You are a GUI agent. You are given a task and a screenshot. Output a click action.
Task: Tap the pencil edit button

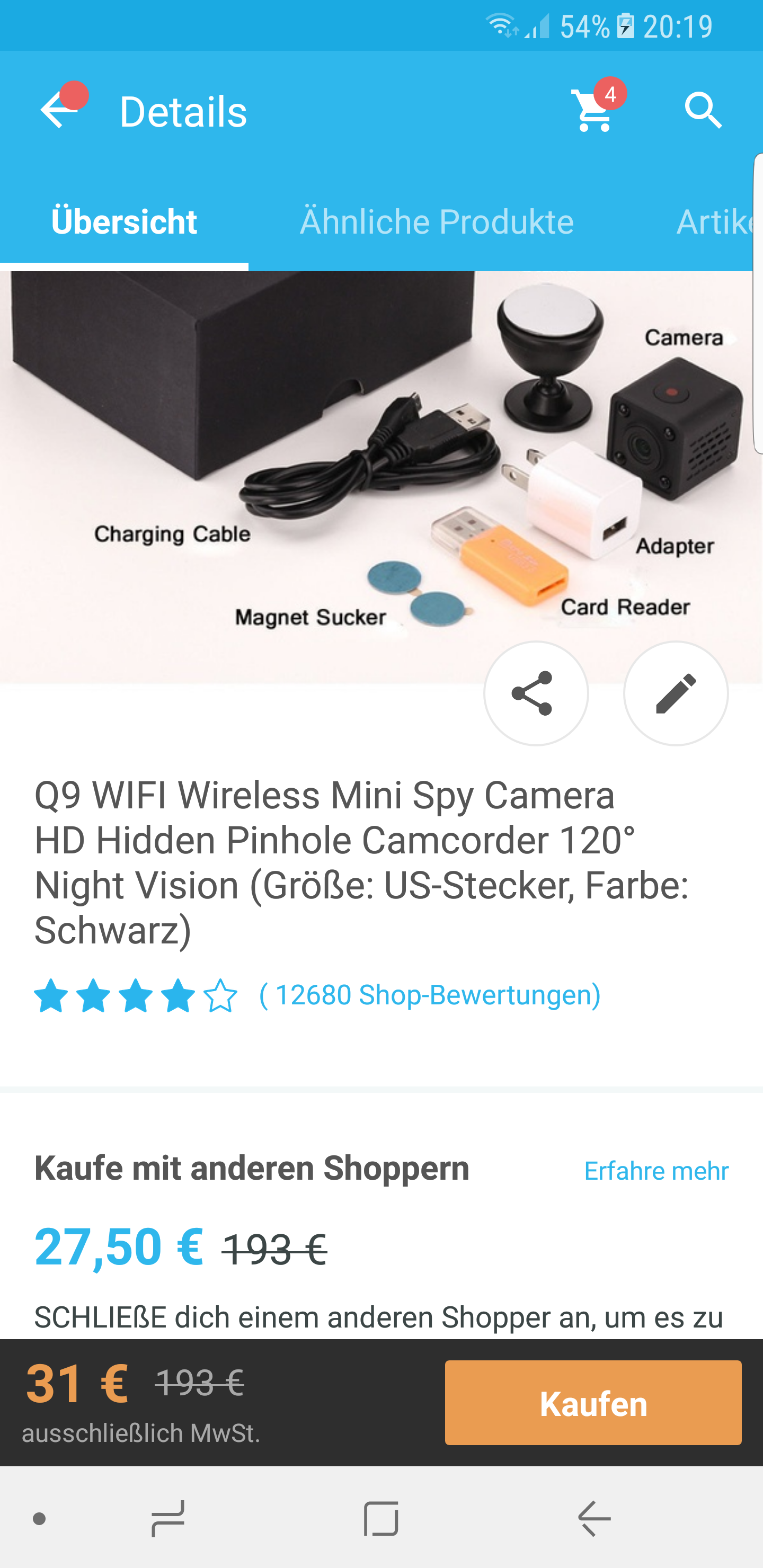tap(676, 693)
